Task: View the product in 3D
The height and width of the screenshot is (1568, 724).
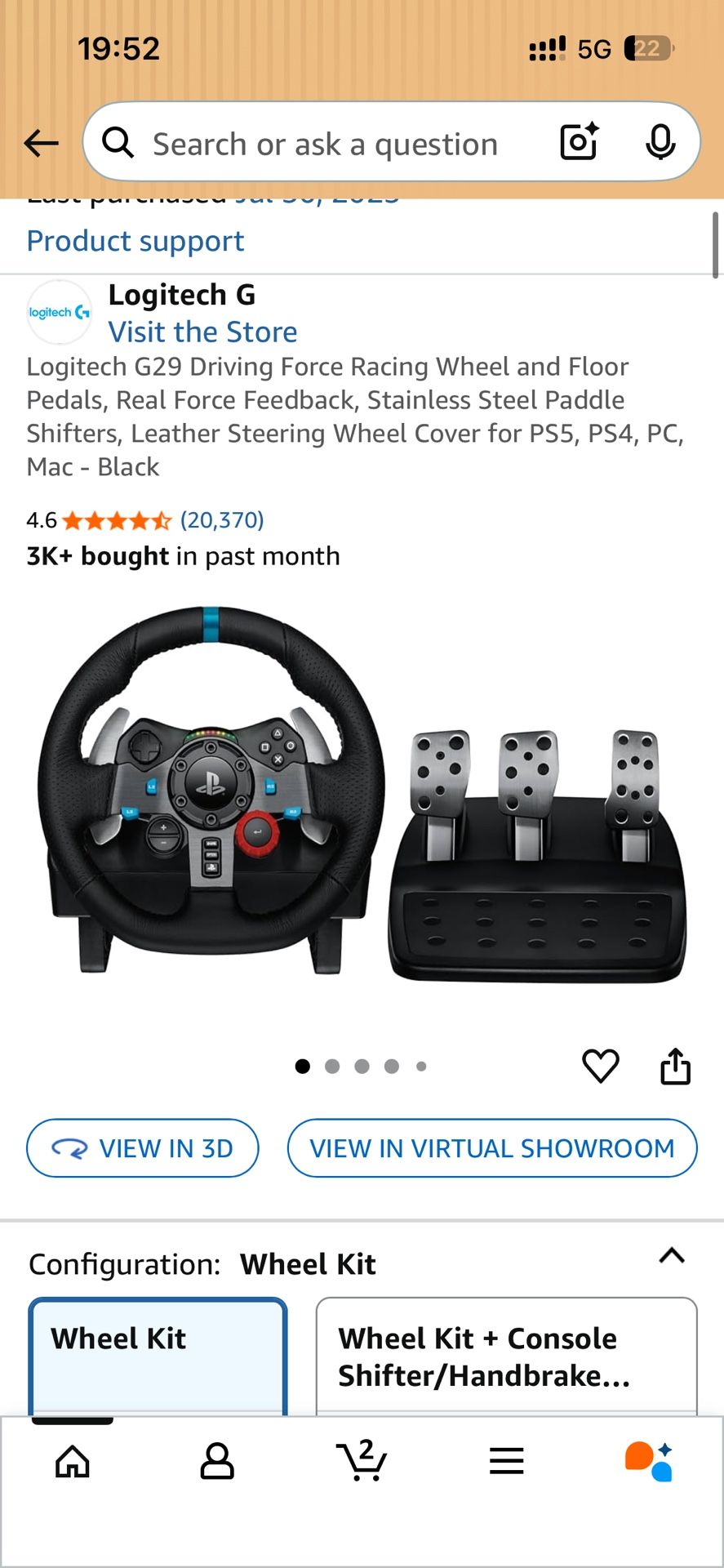Action: point(142,1148)
